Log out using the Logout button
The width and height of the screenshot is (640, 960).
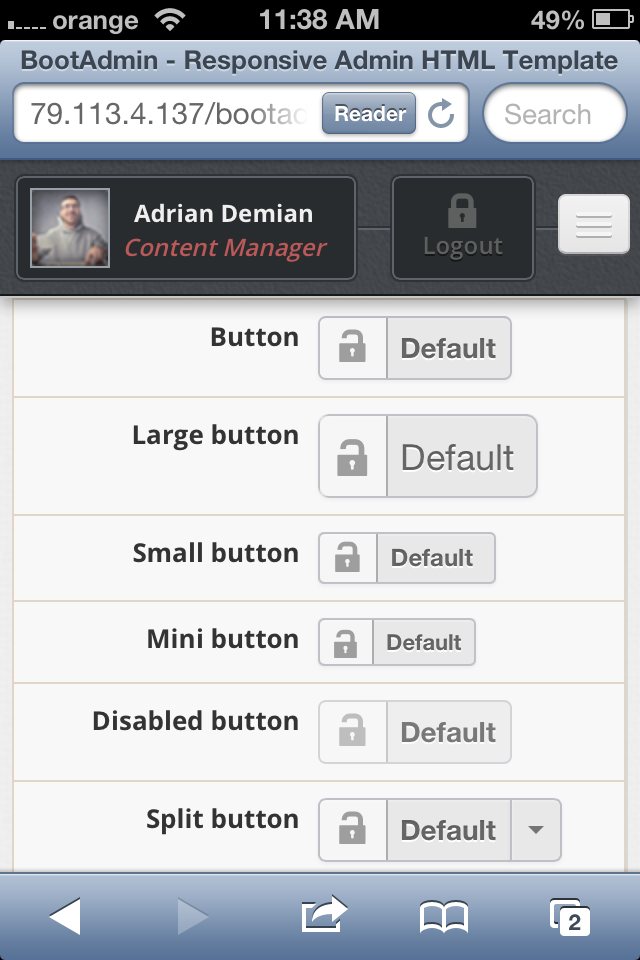(462, 228)
